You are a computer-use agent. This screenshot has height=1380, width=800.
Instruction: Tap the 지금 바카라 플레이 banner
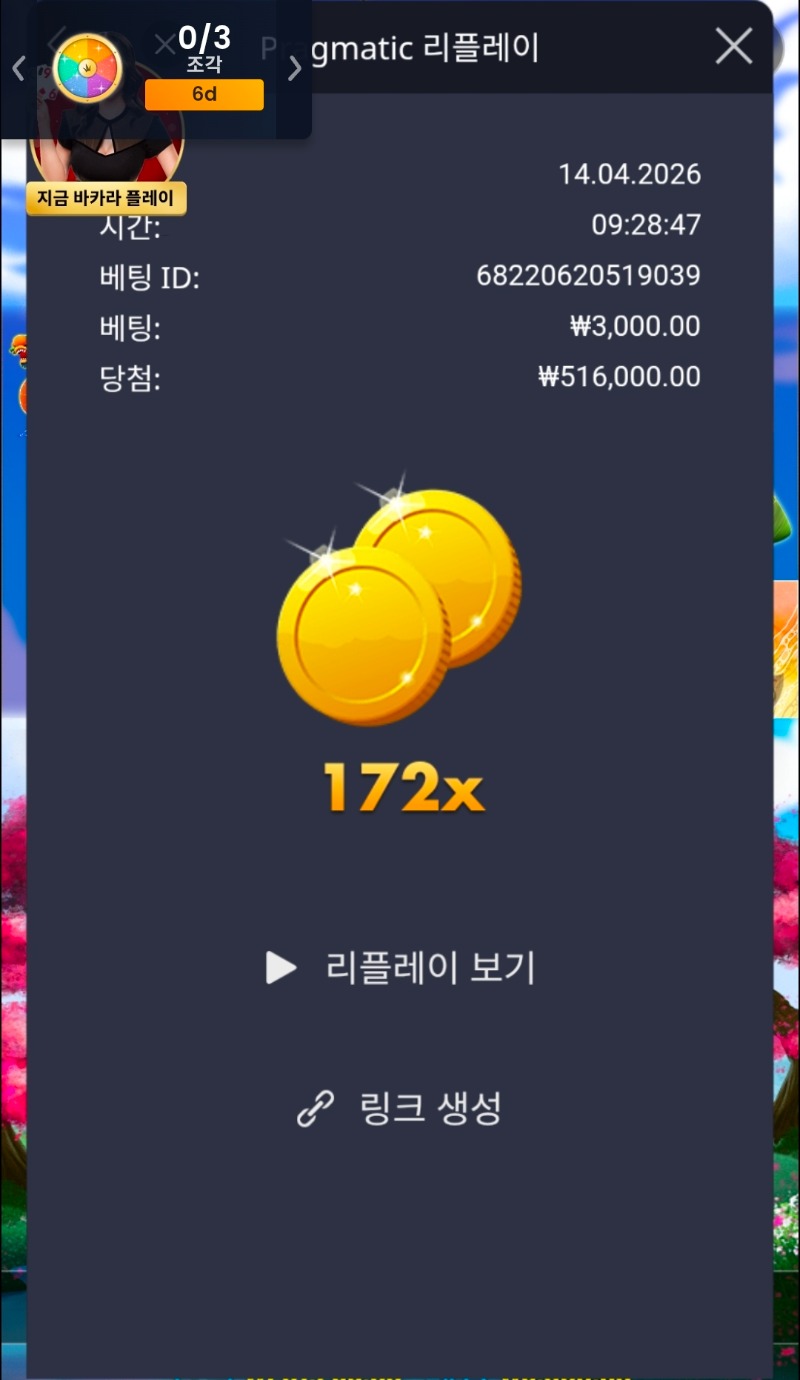click(106, 198)
